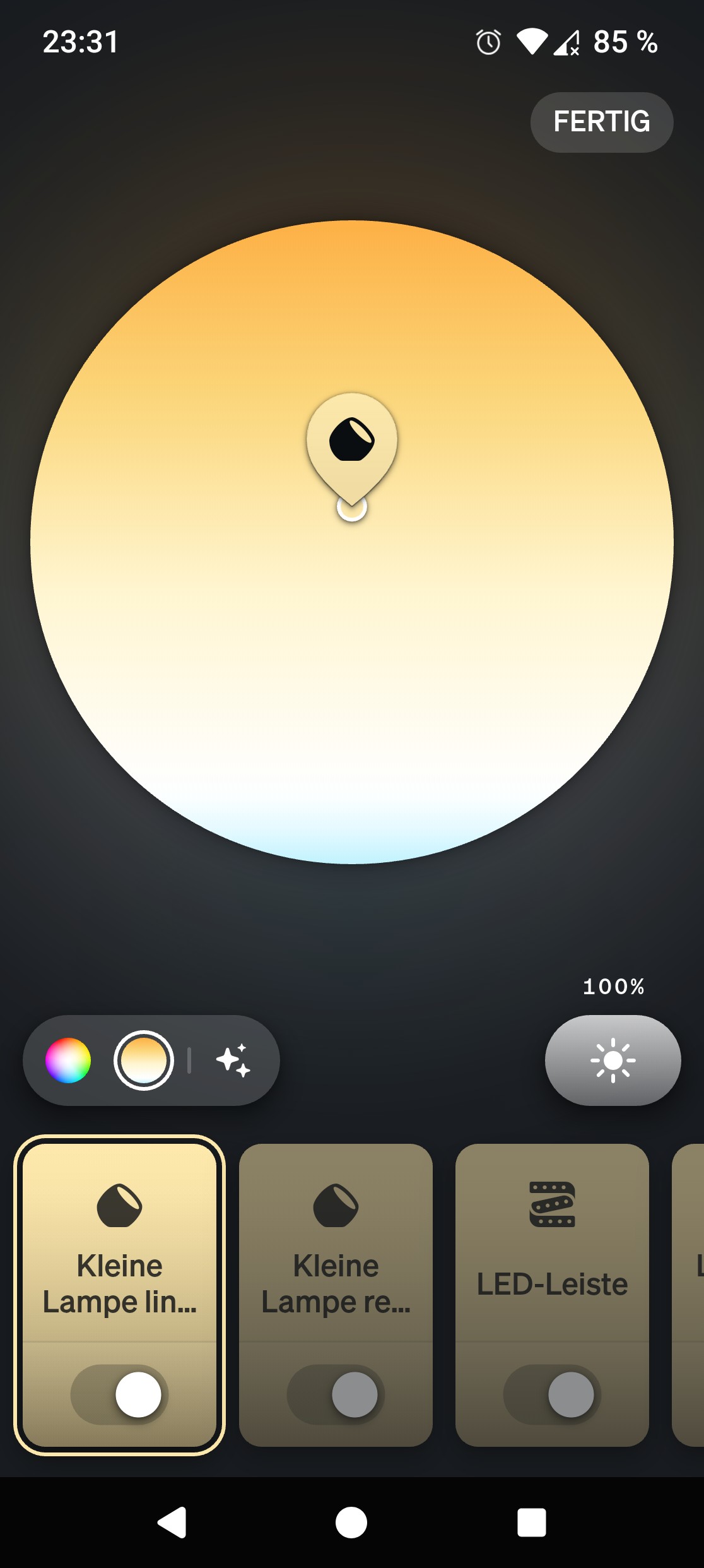Go back with the system back button
Viewport: 704px width, 1568px height.
point(172,1523)
